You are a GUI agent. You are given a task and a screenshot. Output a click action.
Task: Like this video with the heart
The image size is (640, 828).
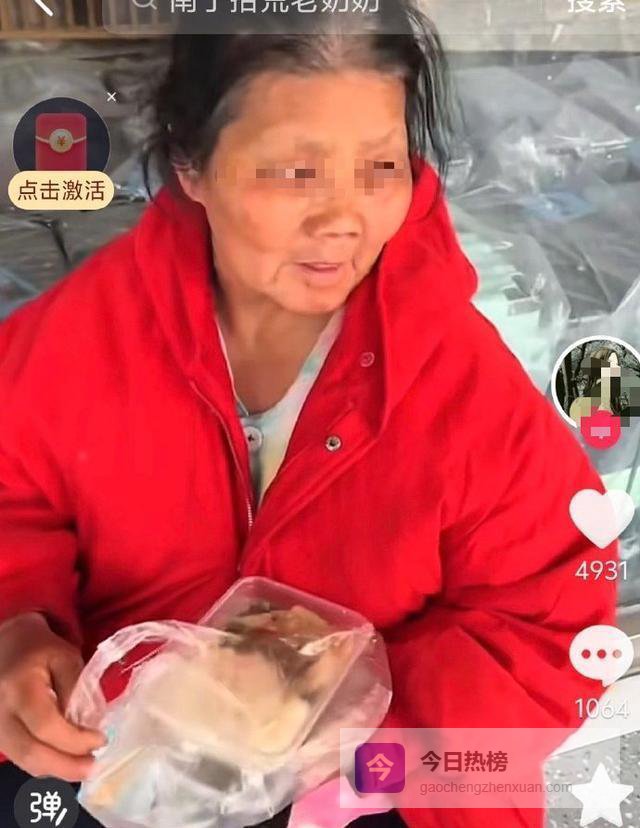(x=601, y=517)
